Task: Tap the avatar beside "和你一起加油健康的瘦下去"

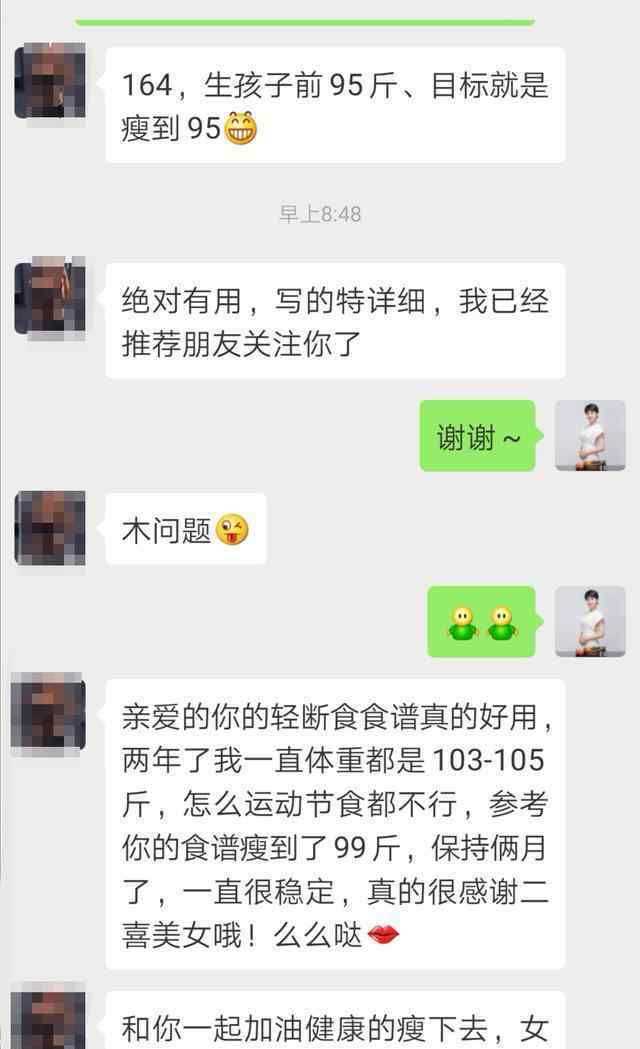Action: (49, 1020)
